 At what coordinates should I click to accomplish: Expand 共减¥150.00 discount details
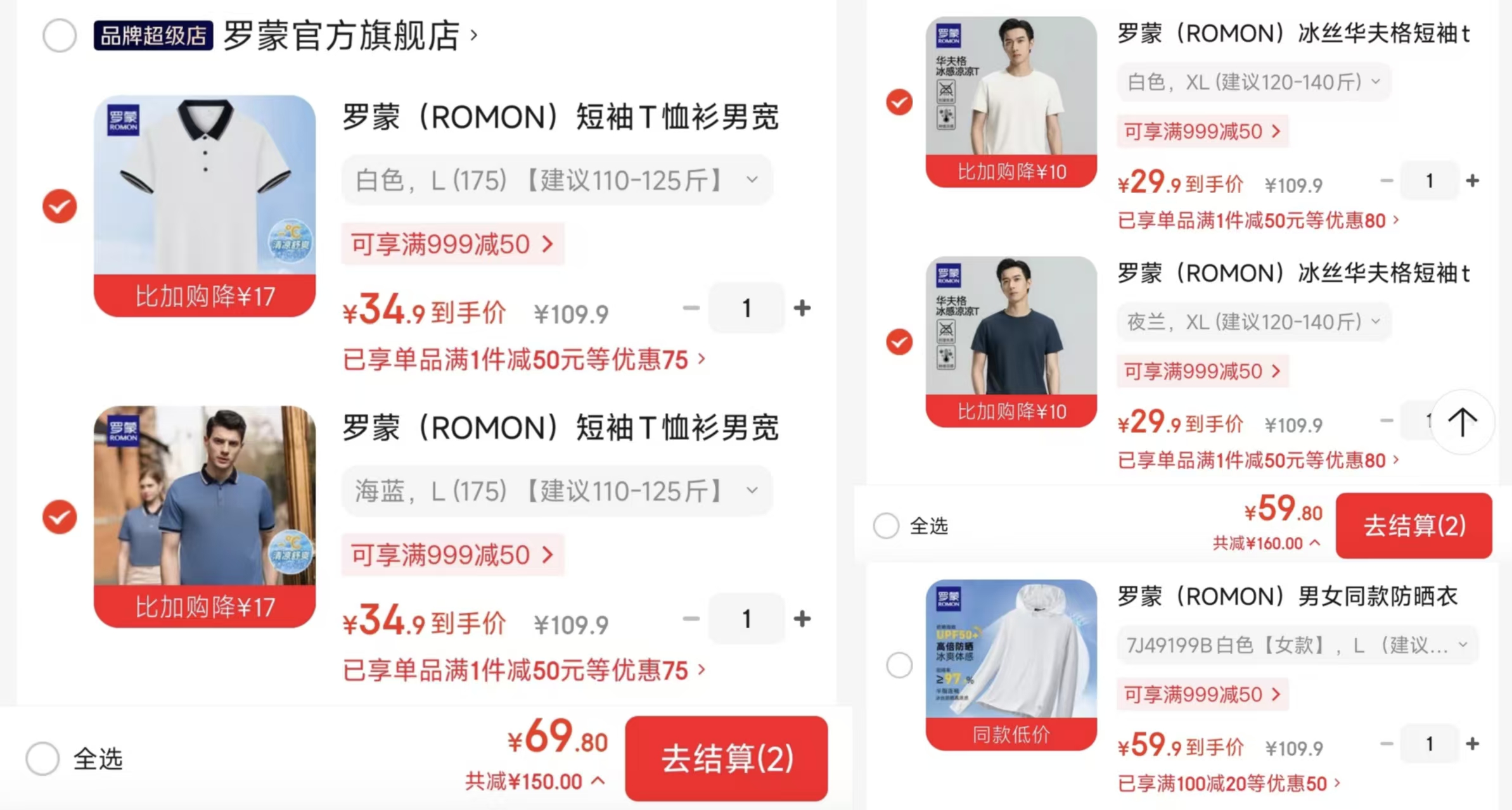pos(535,782)
